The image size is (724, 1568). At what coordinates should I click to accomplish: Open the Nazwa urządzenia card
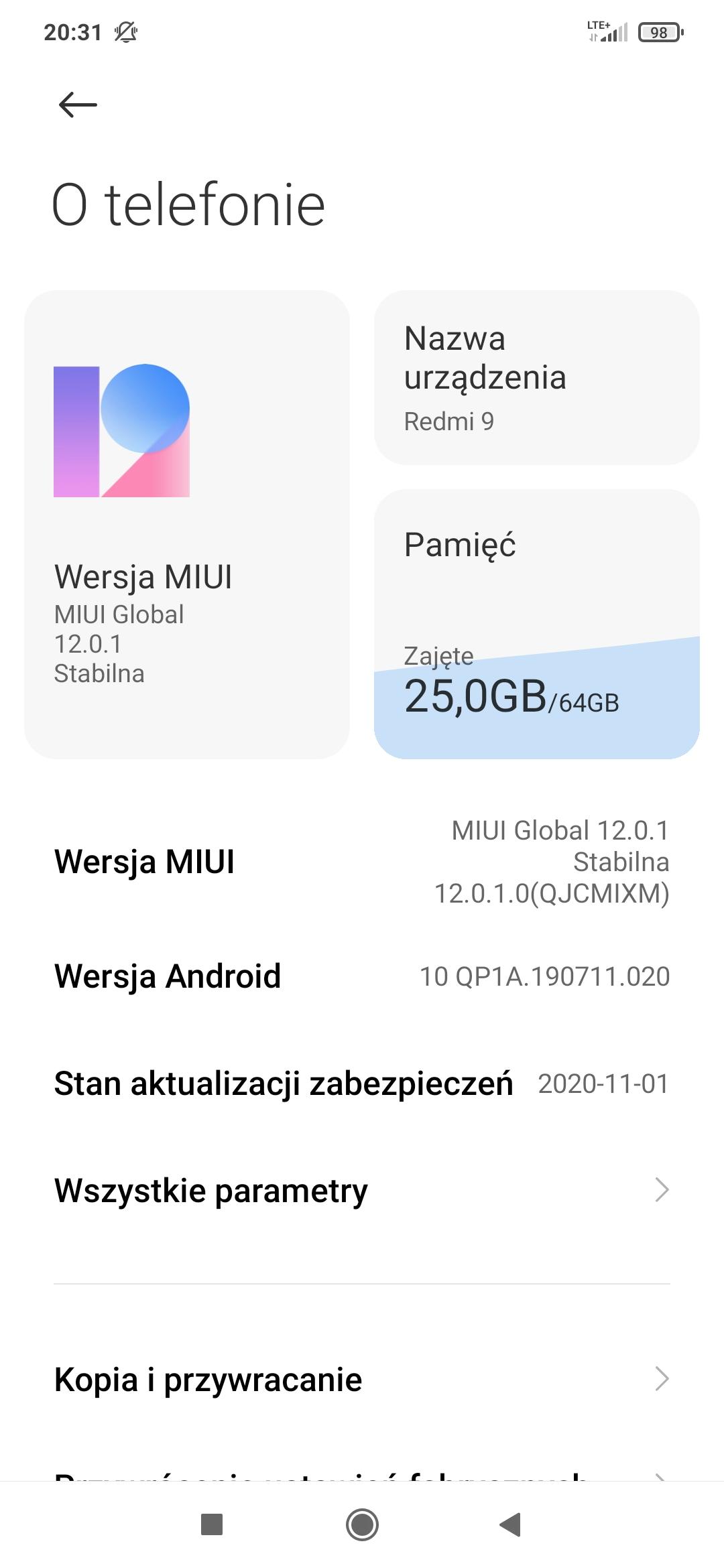pyautogui.click(x=536, y=377)
